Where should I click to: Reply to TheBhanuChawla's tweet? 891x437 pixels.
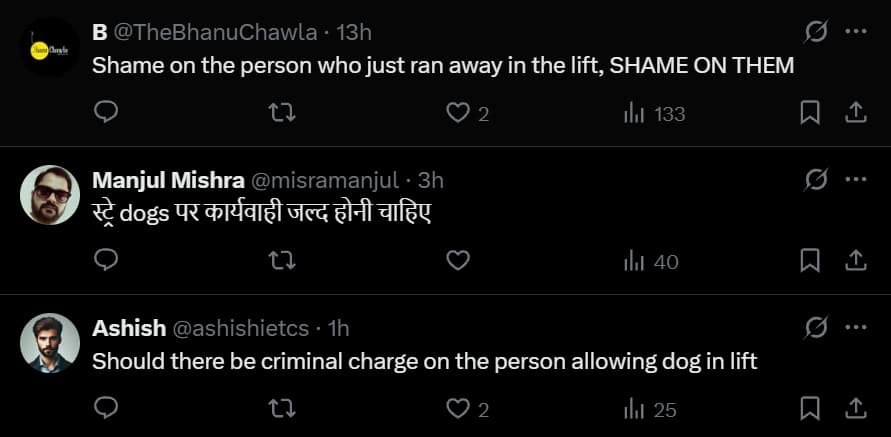pyautogui.click(x=106, y=113)
